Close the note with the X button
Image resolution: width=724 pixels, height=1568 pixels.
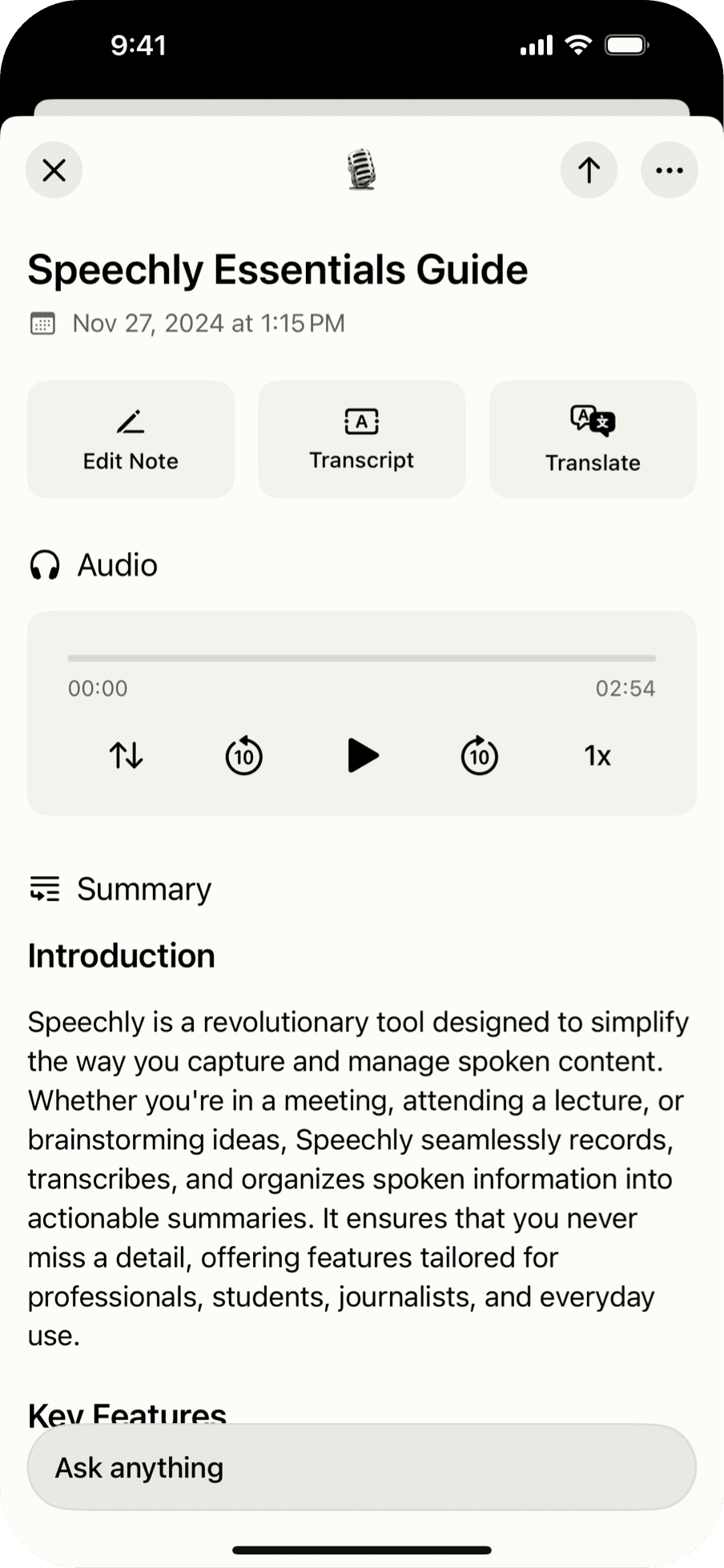click(x=54, y=170)
